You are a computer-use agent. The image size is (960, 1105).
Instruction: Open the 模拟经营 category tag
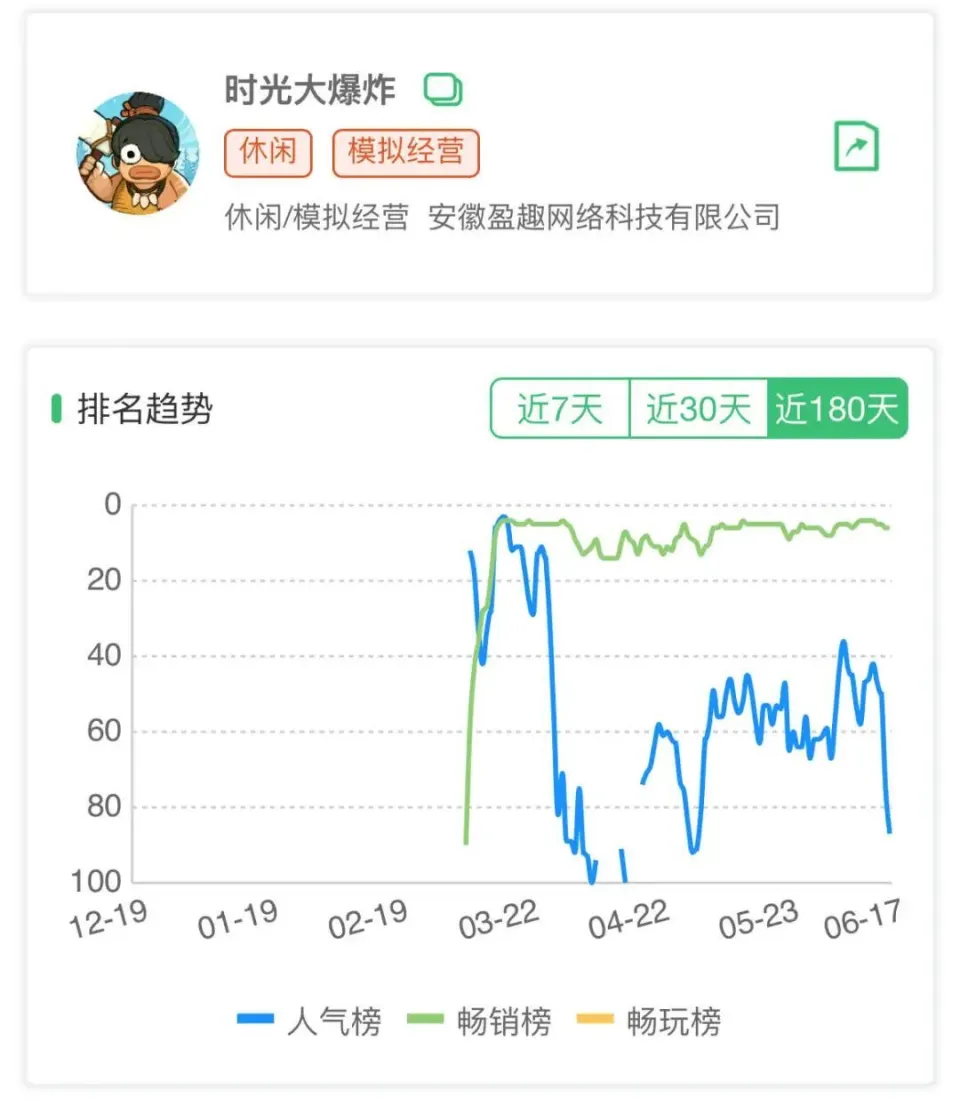point(405,153)
